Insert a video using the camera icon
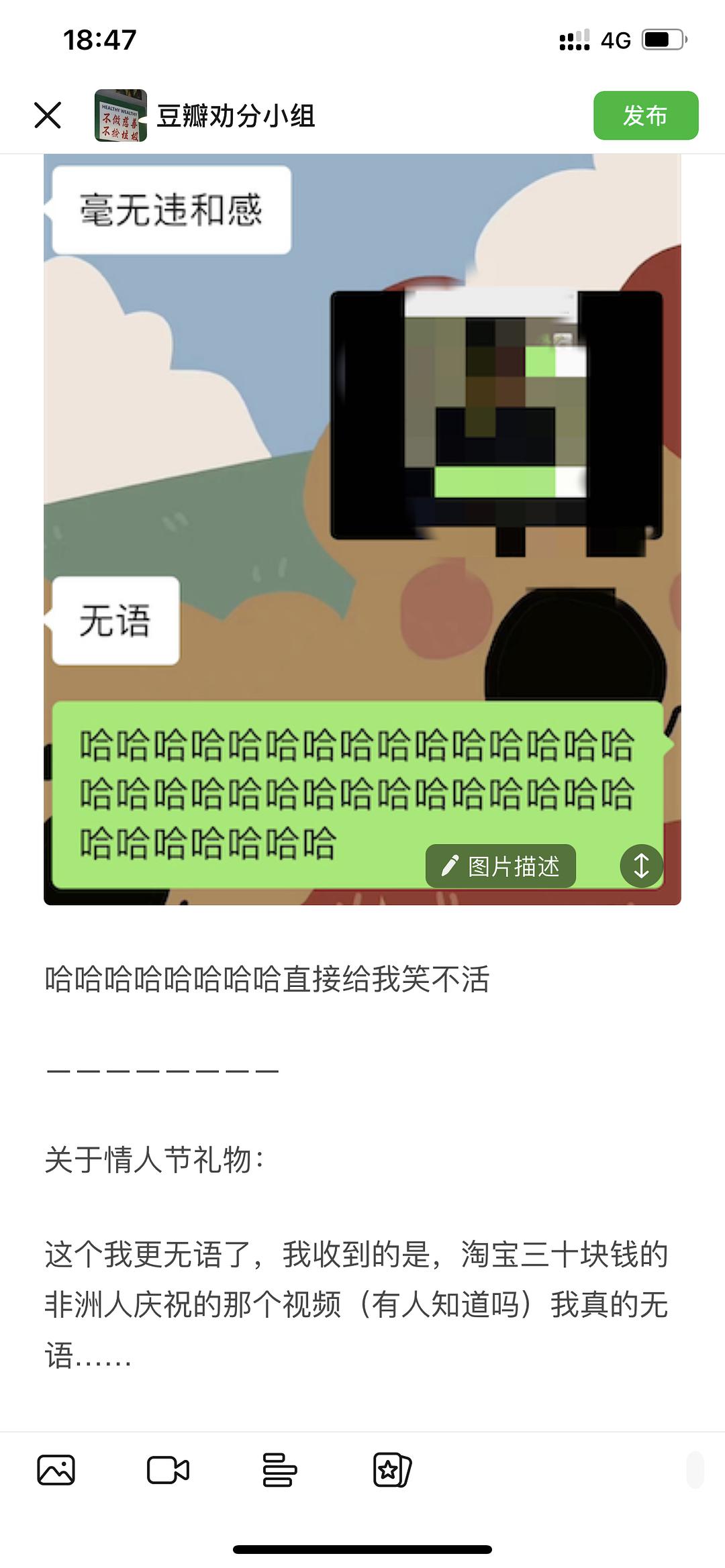Viewport: 725px width, 1568px height. (x=168, y=1470)
